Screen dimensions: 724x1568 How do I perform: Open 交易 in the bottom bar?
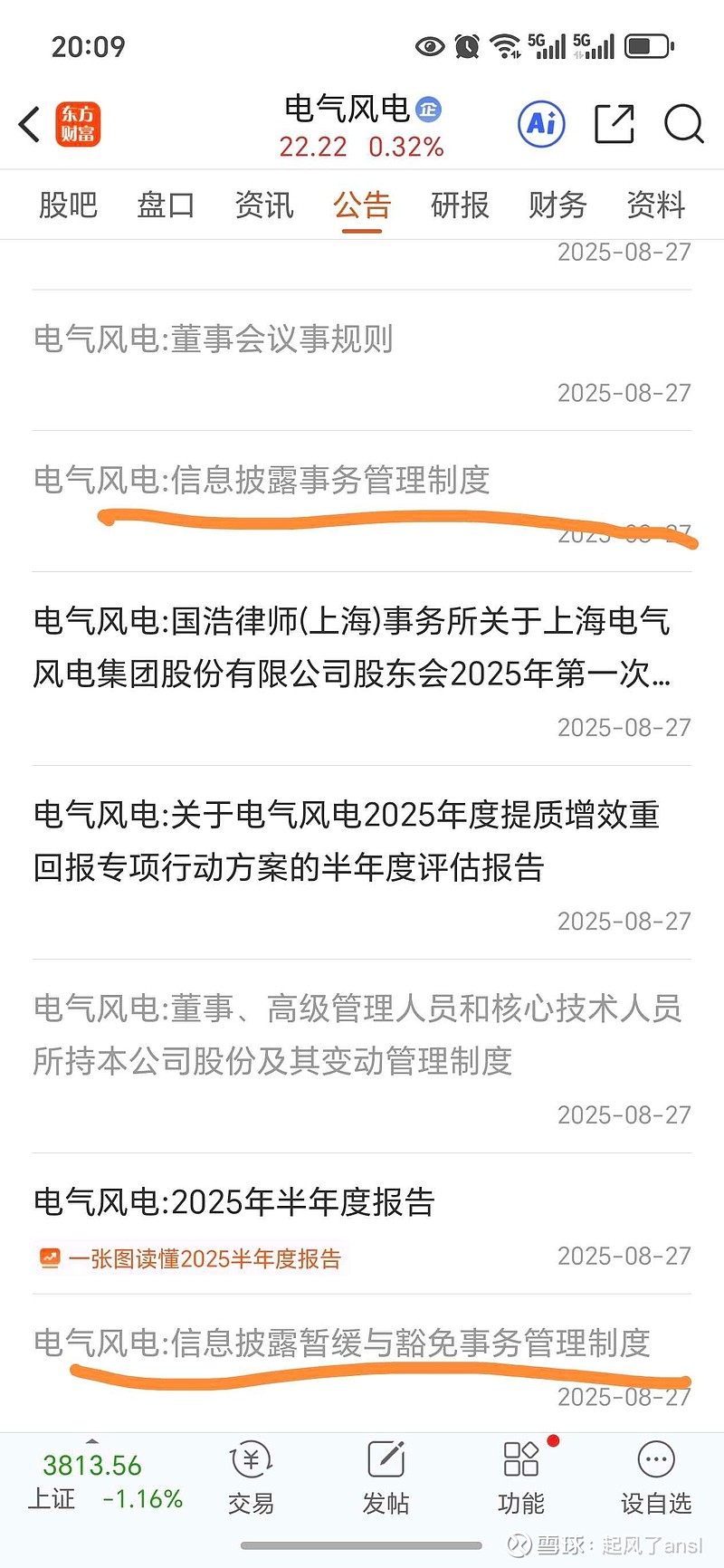pos(251,1477)
